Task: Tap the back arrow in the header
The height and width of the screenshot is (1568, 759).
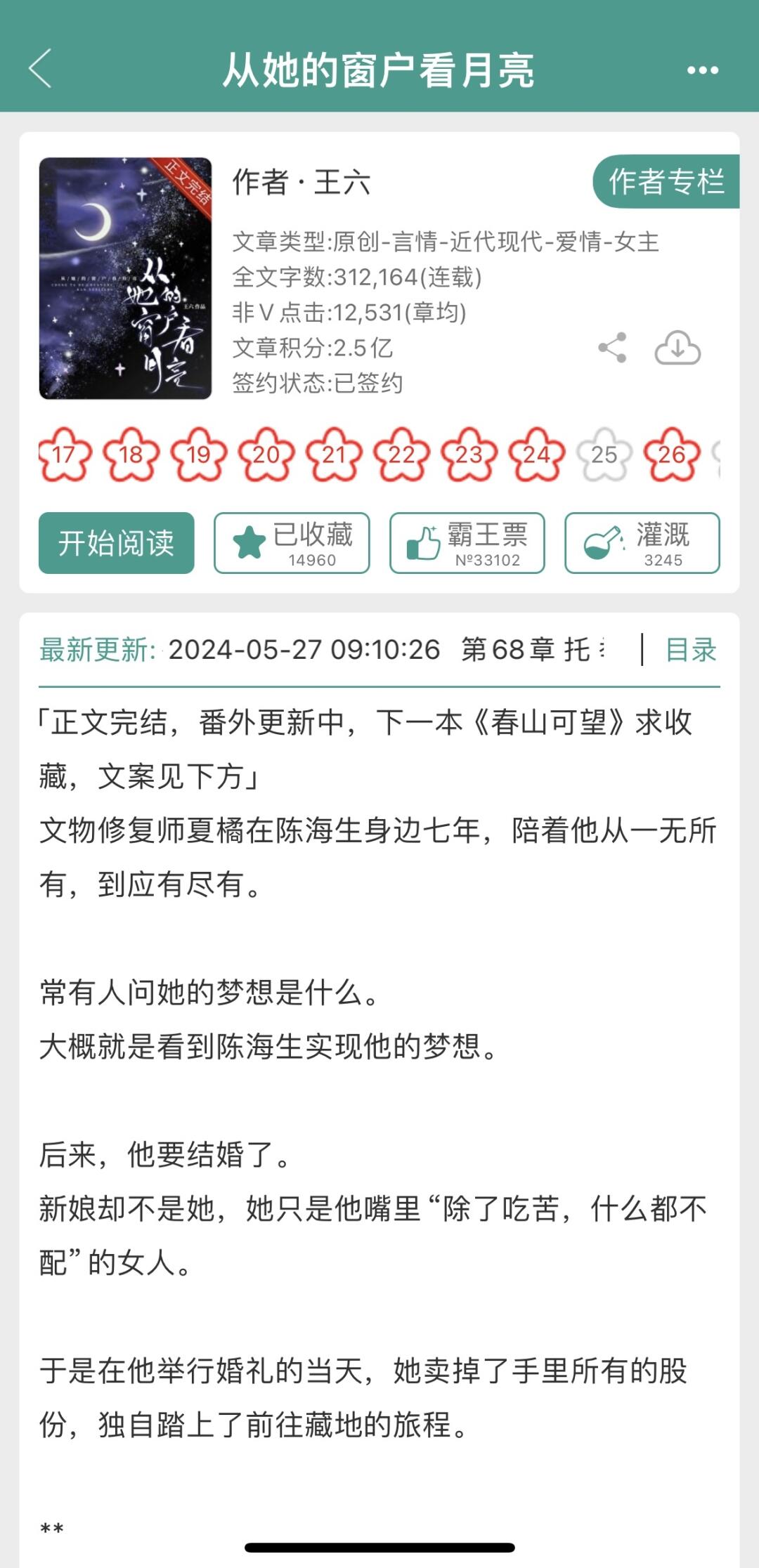Action: tap(40, 70)
